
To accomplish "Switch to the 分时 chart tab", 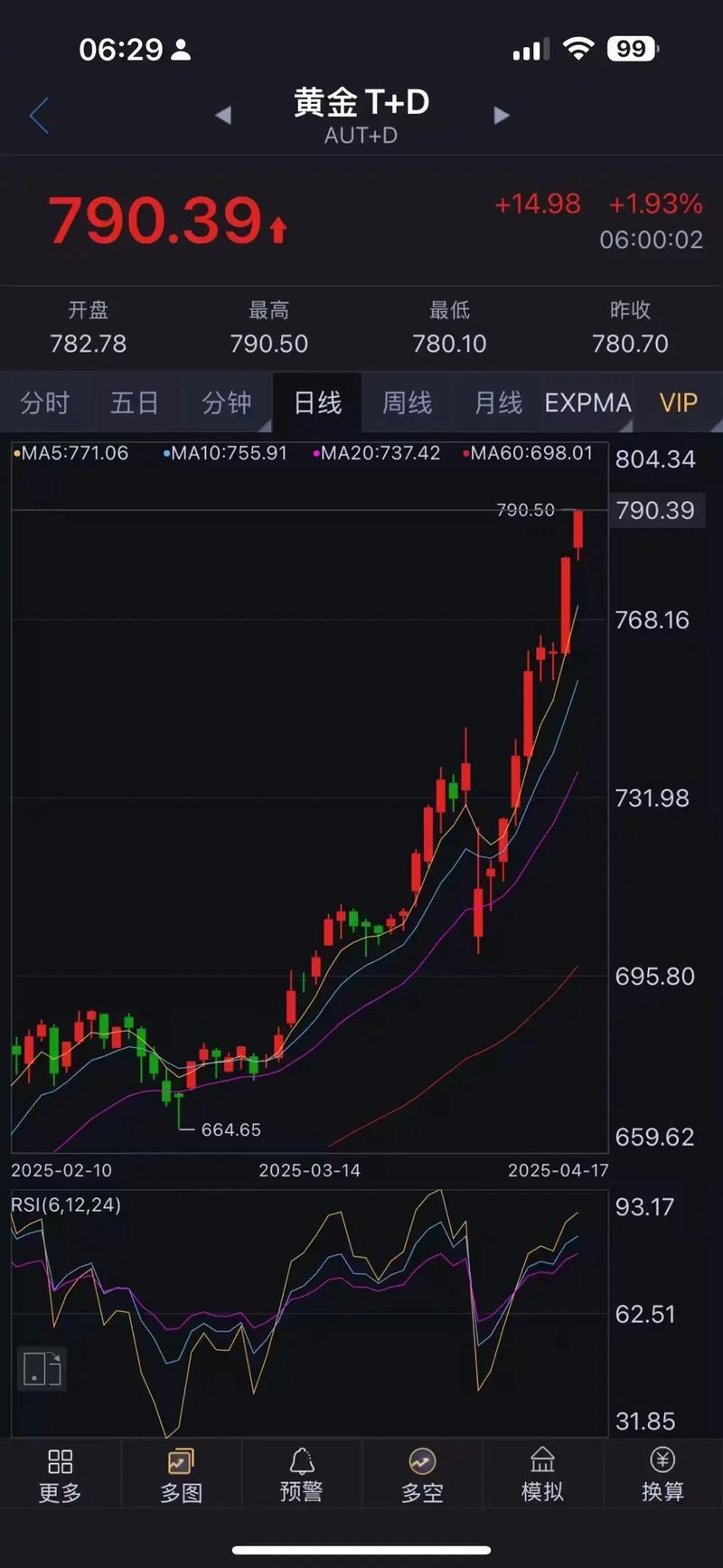I will (45, 402).
